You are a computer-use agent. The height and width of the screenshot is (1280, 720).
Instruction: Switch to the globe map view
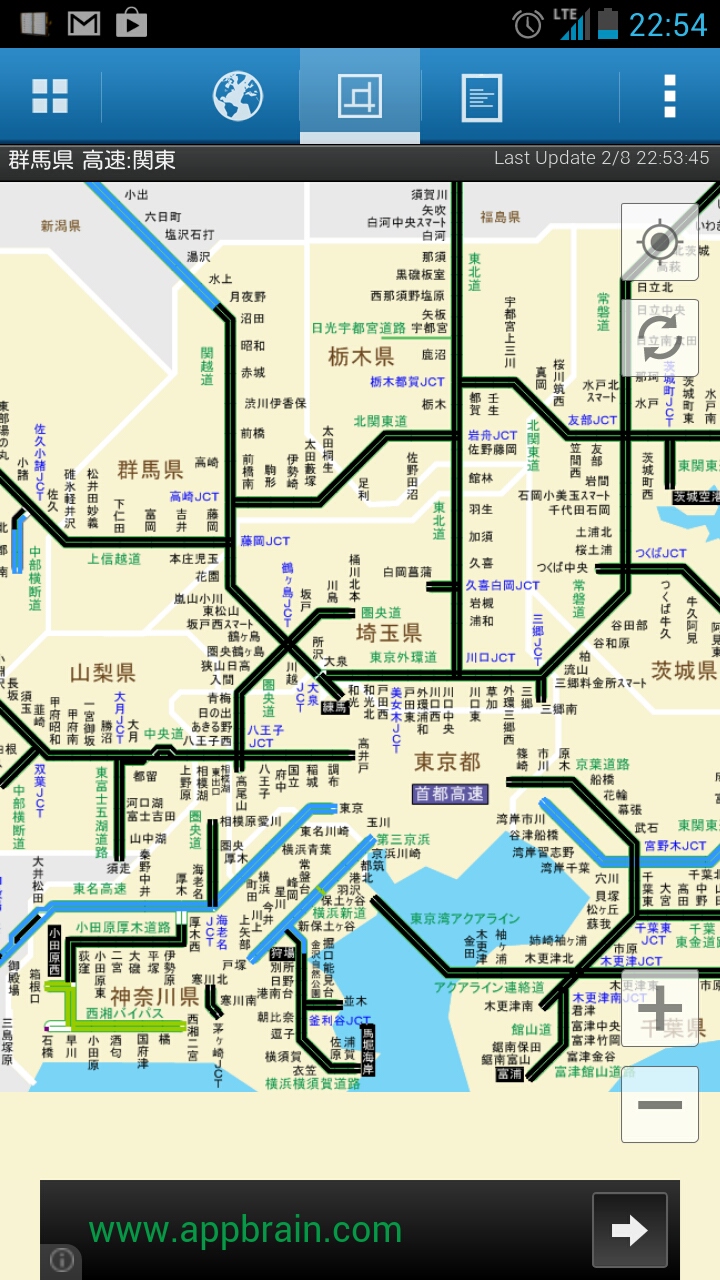click(238, 97)
